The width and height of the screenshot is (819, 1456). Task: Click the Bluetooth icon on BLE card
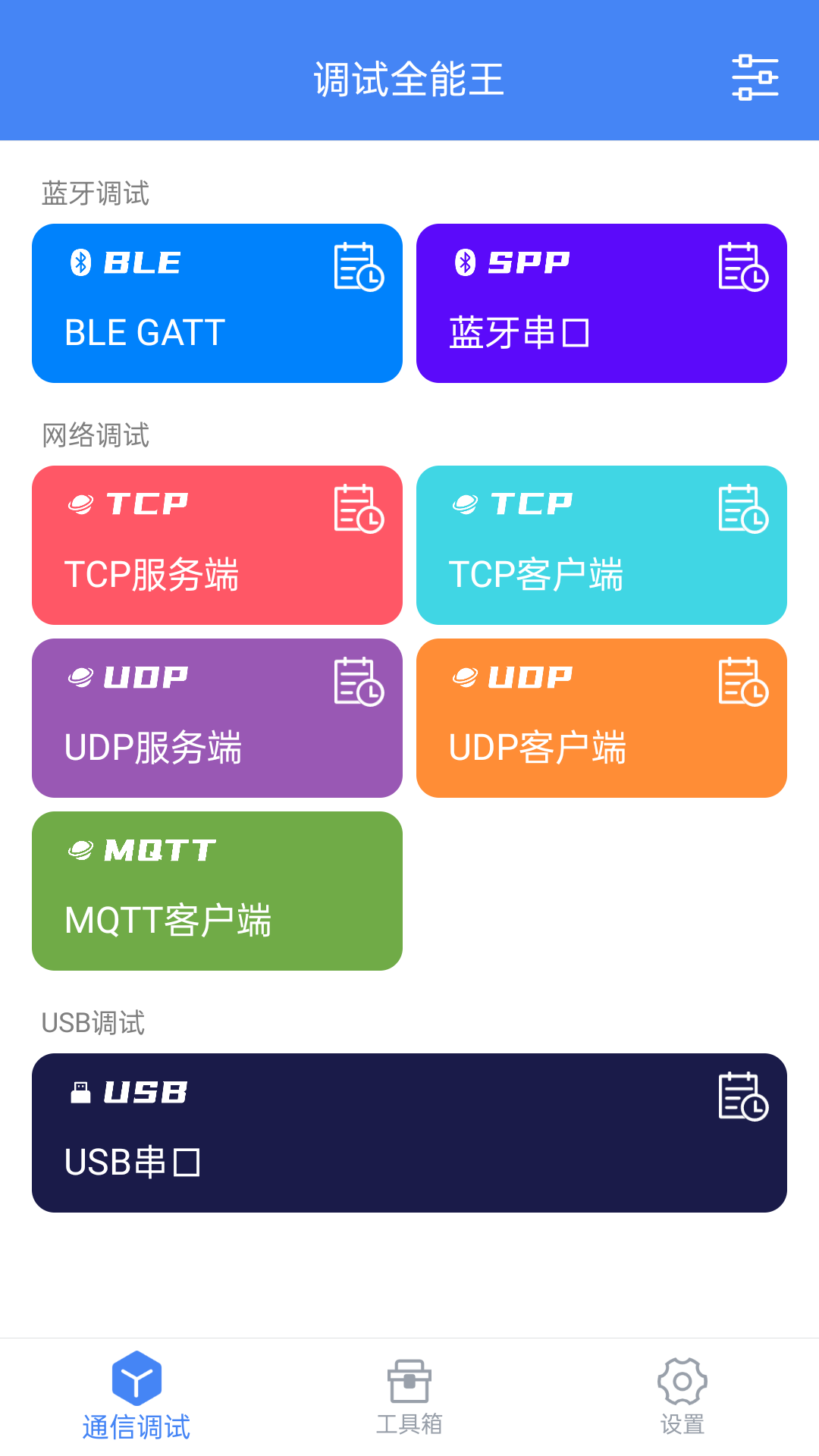pyautogui.click(x=80, y=262)
